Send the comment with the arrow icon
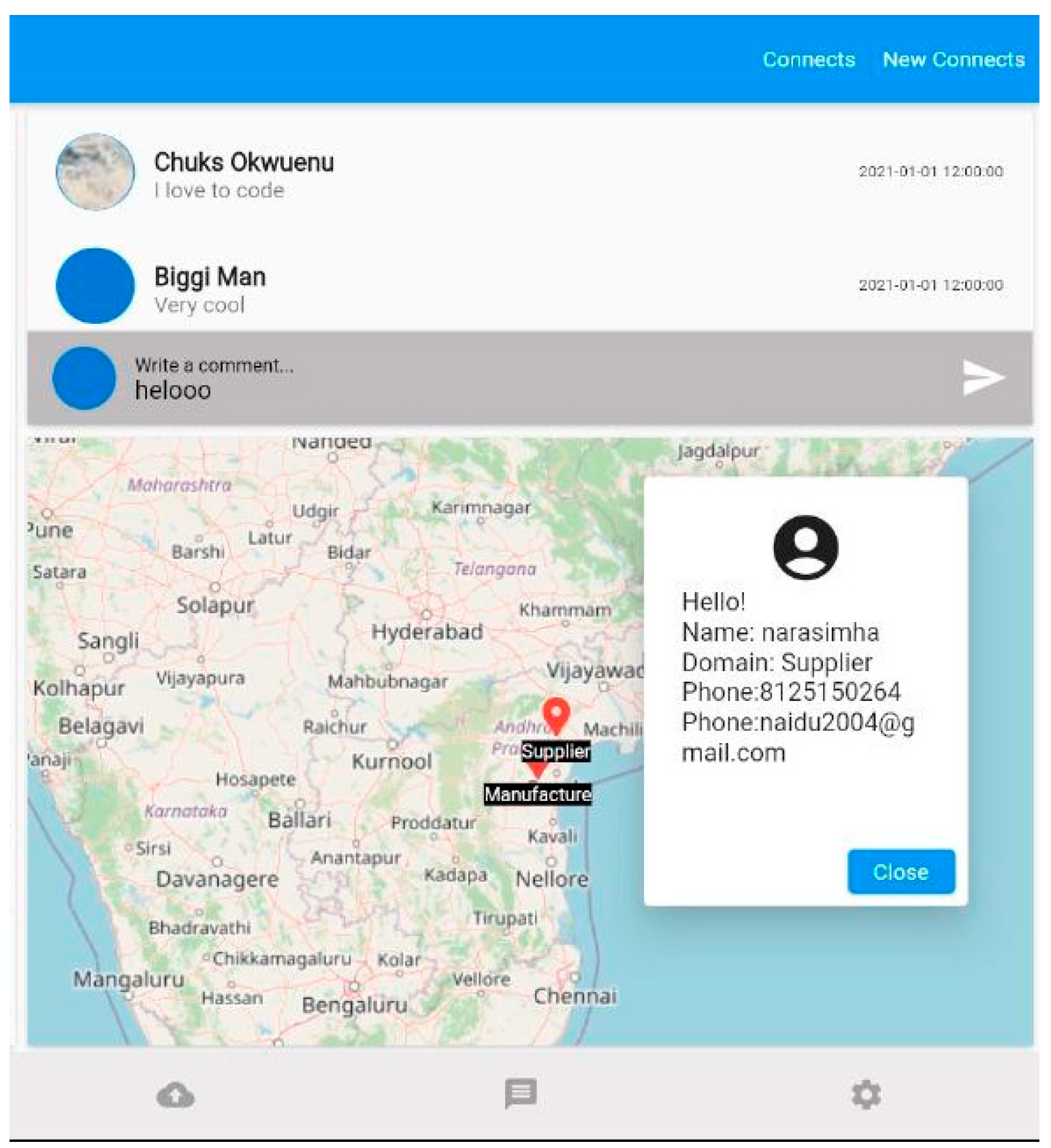Image resolution: width=1051 pixels, height=1148 pixels. pos(983,378)
